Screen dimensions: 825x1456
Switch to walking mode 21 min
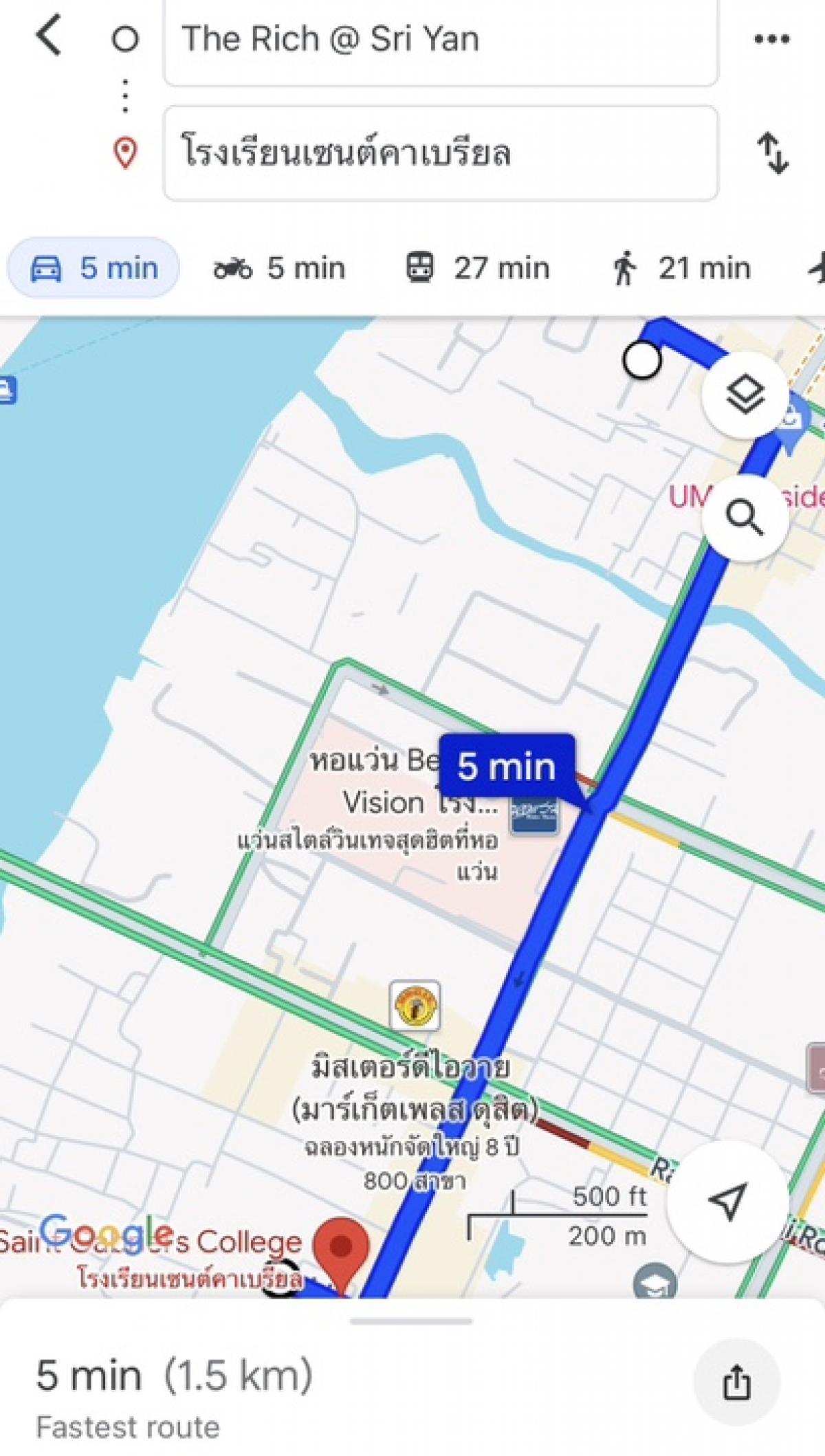(681, 268)
